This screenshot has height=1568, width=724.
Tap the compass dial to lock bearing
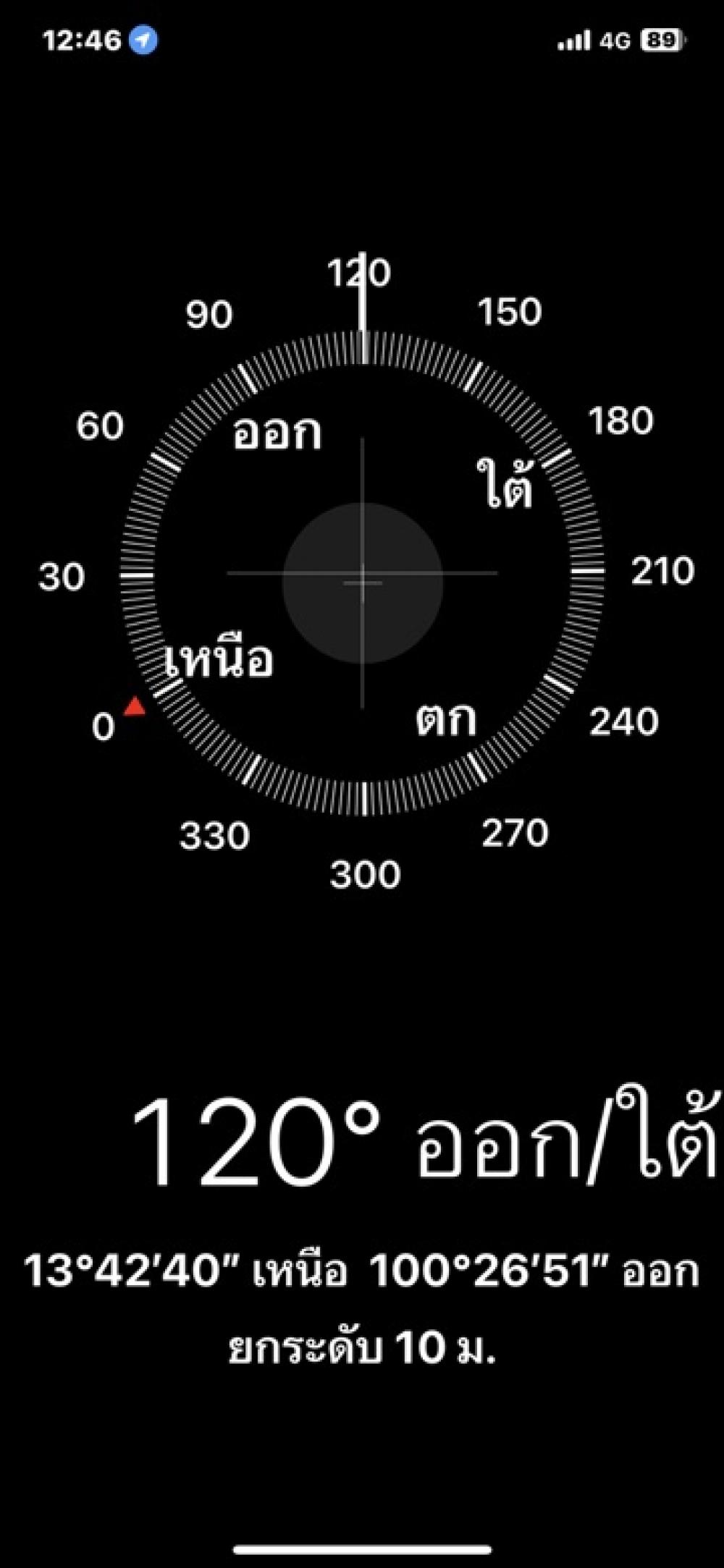tap(362, 575)
